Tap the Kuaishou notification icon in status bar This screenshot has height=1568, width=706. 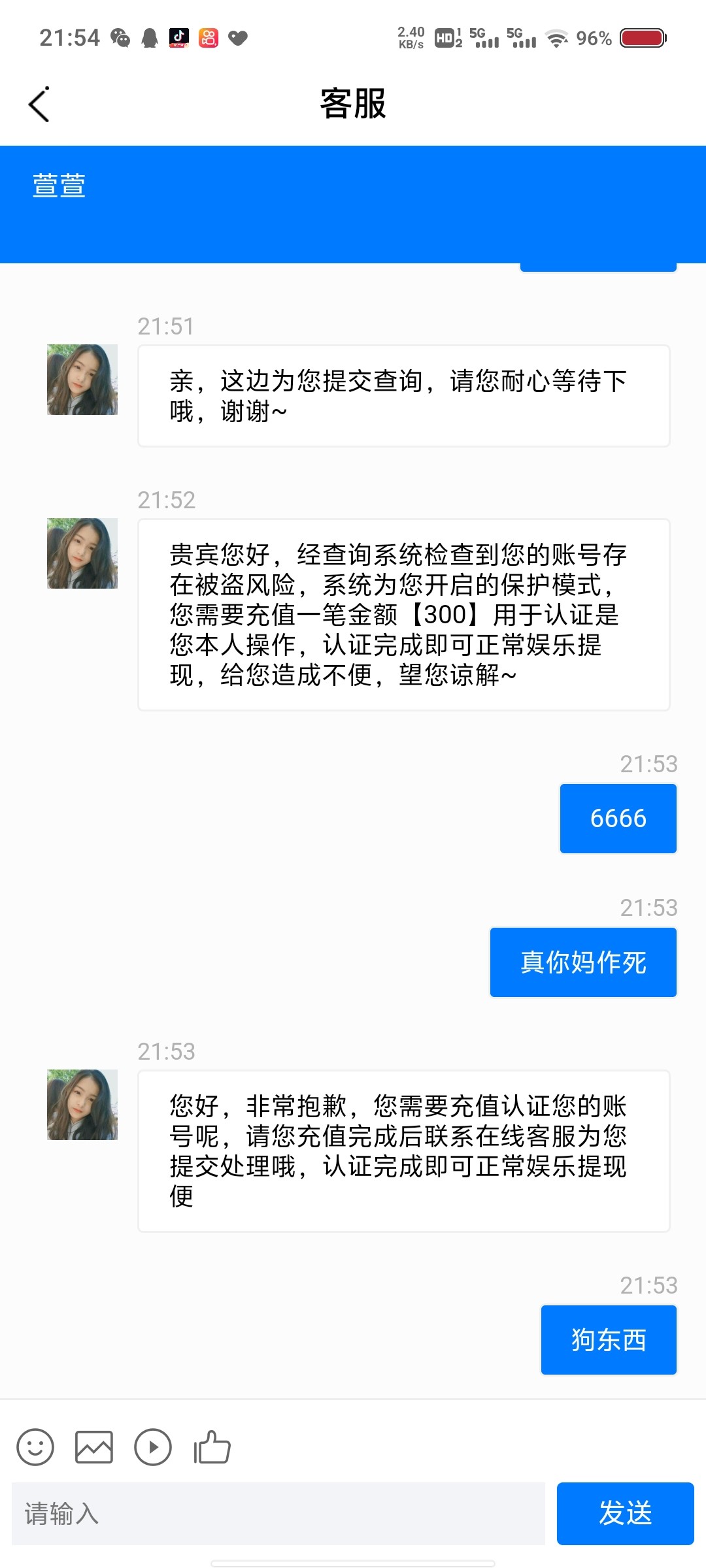pos(208,37)
